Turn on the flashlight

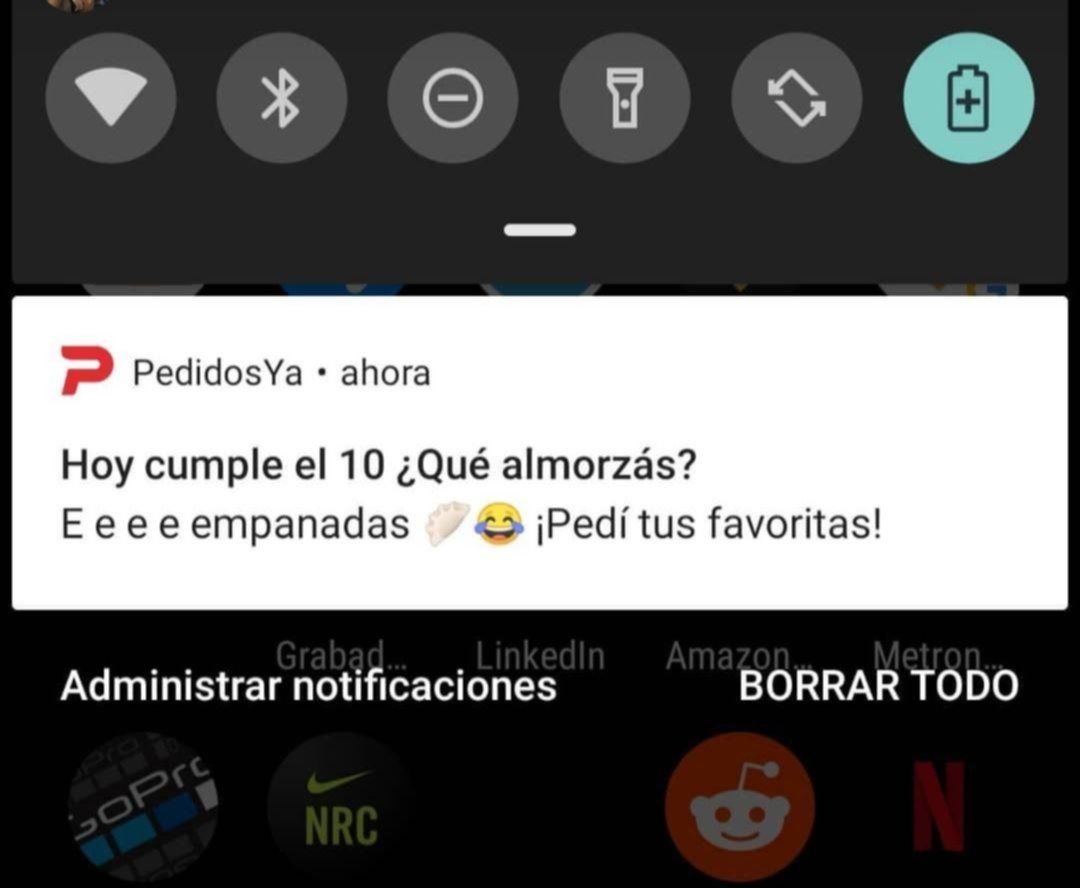point(625,98)
